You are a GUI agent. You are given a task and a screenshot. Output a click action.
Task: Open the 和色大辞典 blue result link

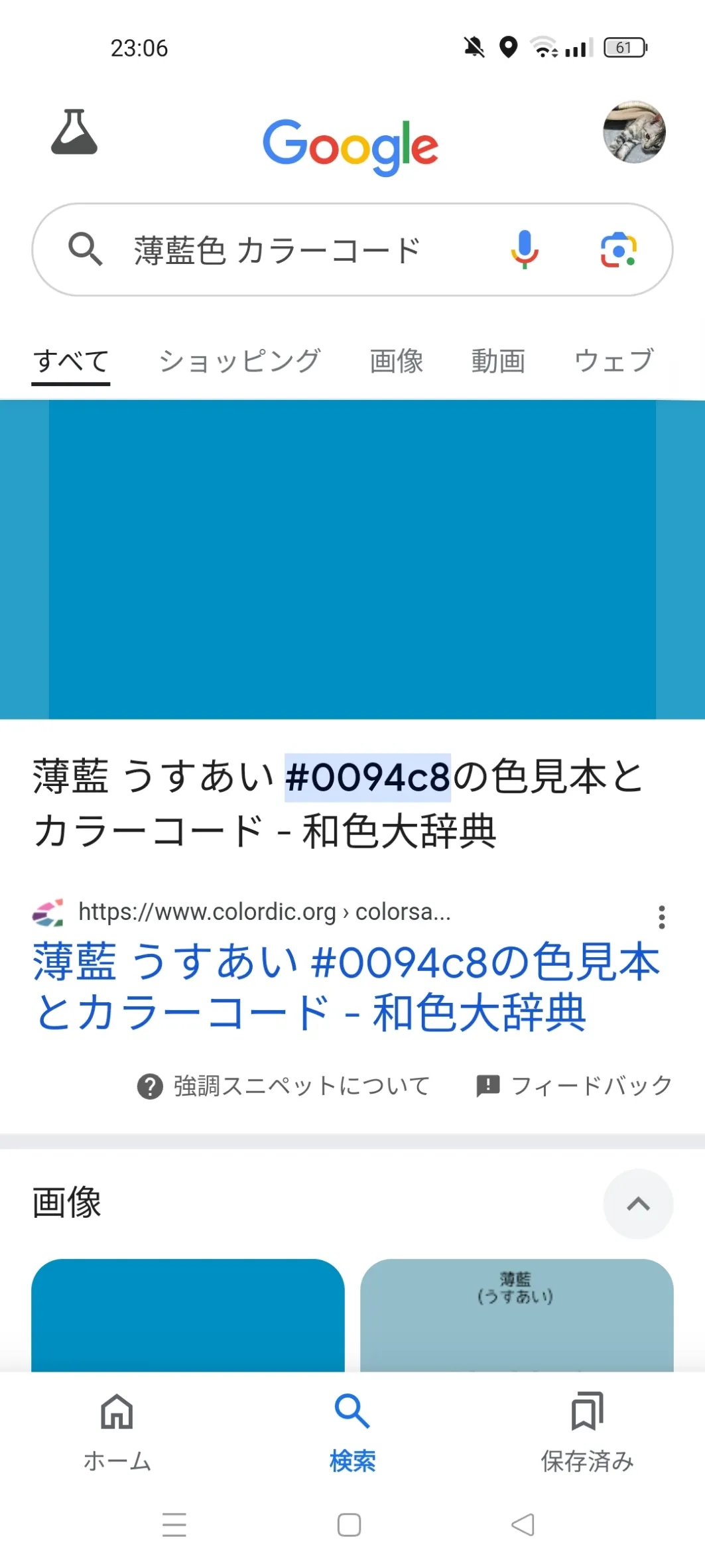pos(346,987)
